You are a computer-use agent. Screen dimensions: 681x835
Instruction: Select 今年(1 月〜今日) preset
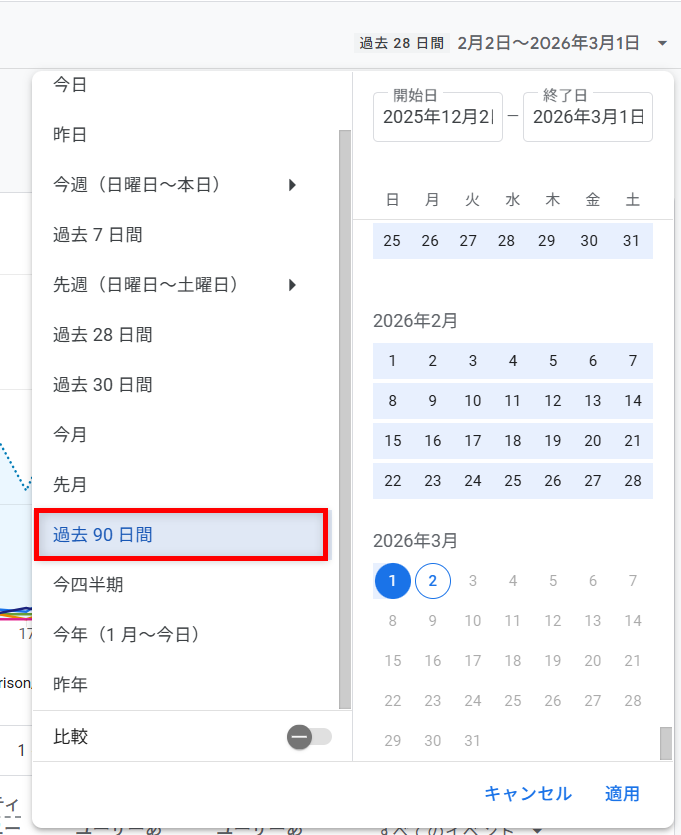click(126, 634)
